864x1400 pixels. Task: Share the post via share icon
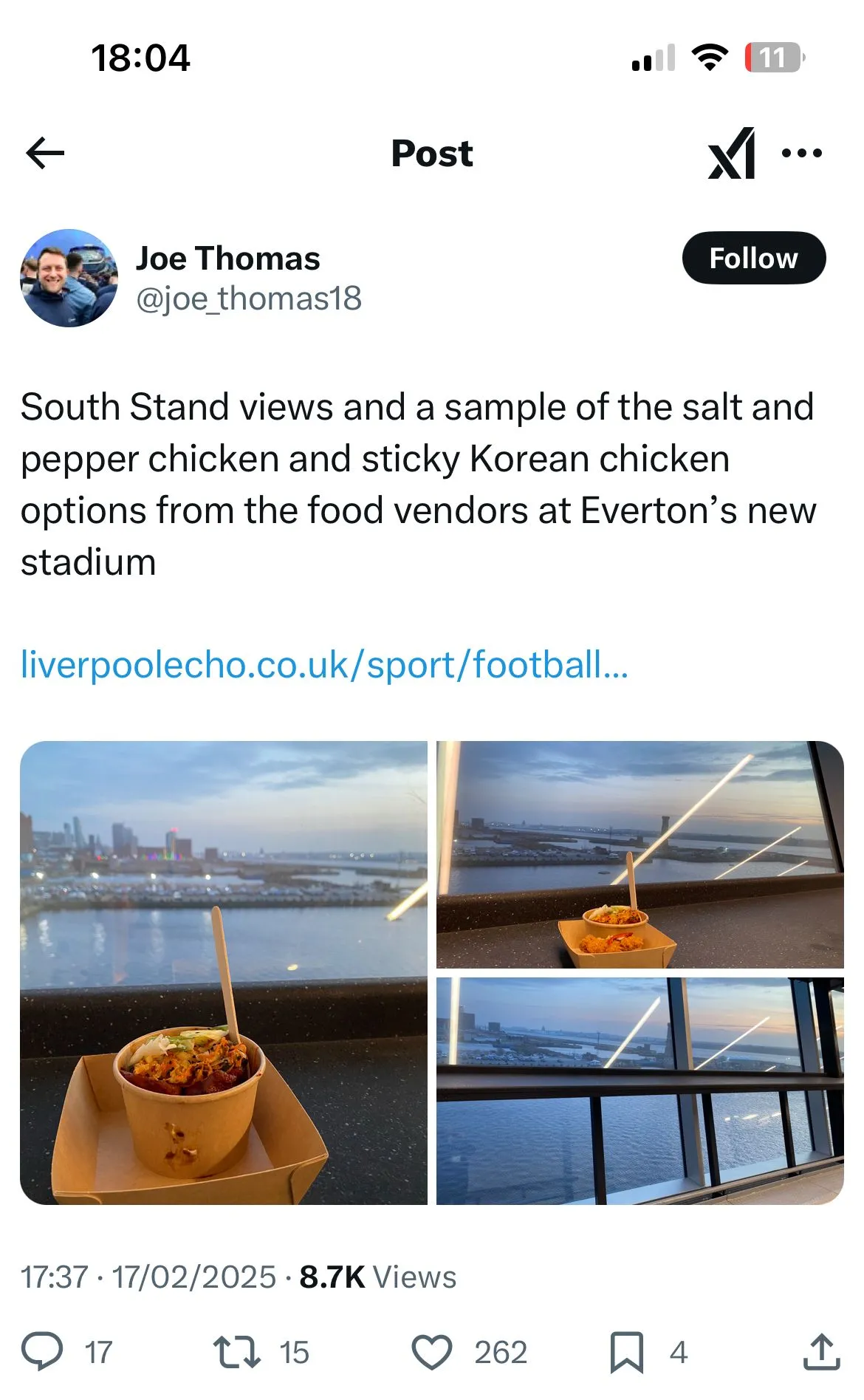821,1351
